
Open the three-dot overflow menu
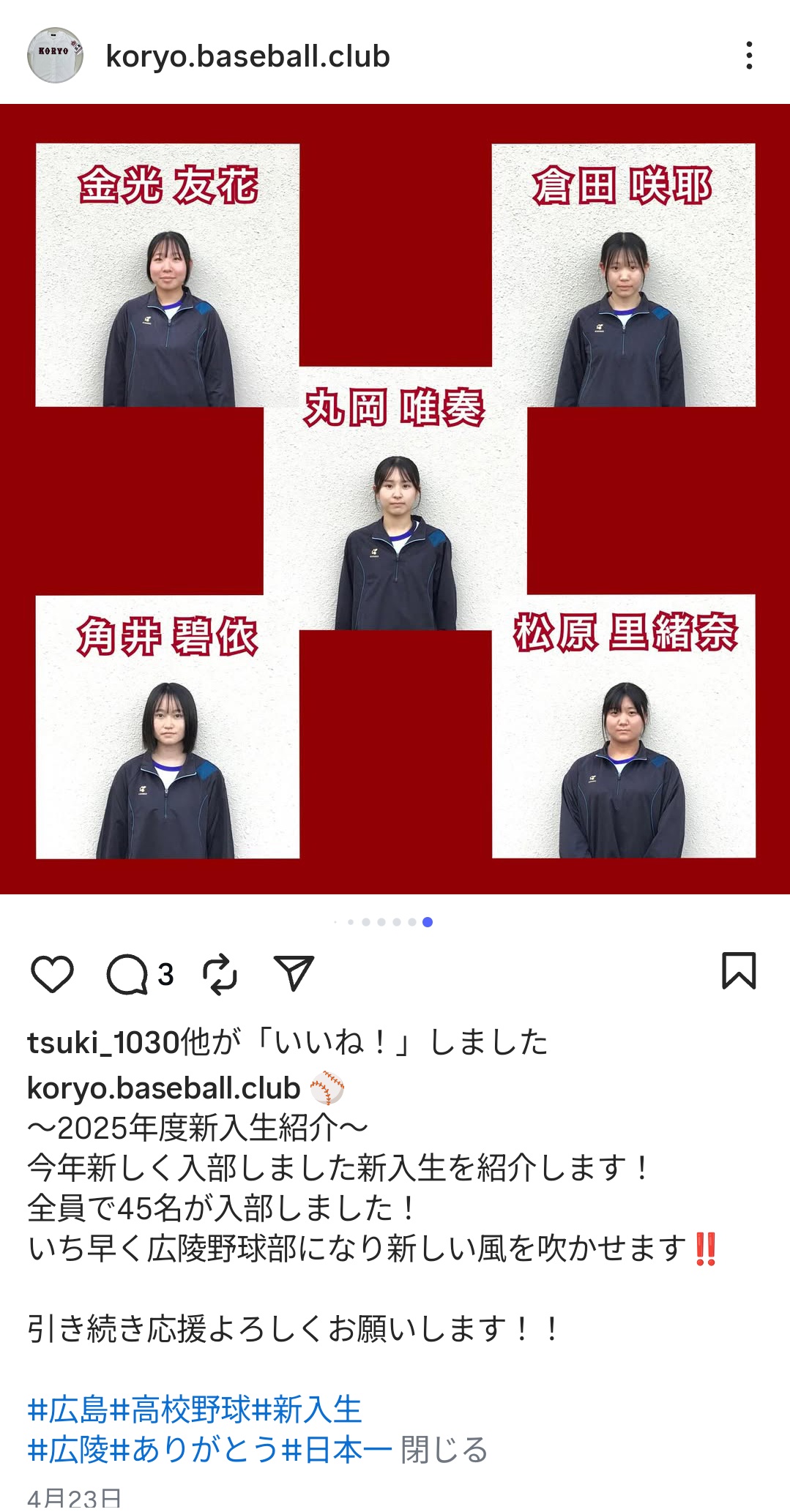point(749,56)
